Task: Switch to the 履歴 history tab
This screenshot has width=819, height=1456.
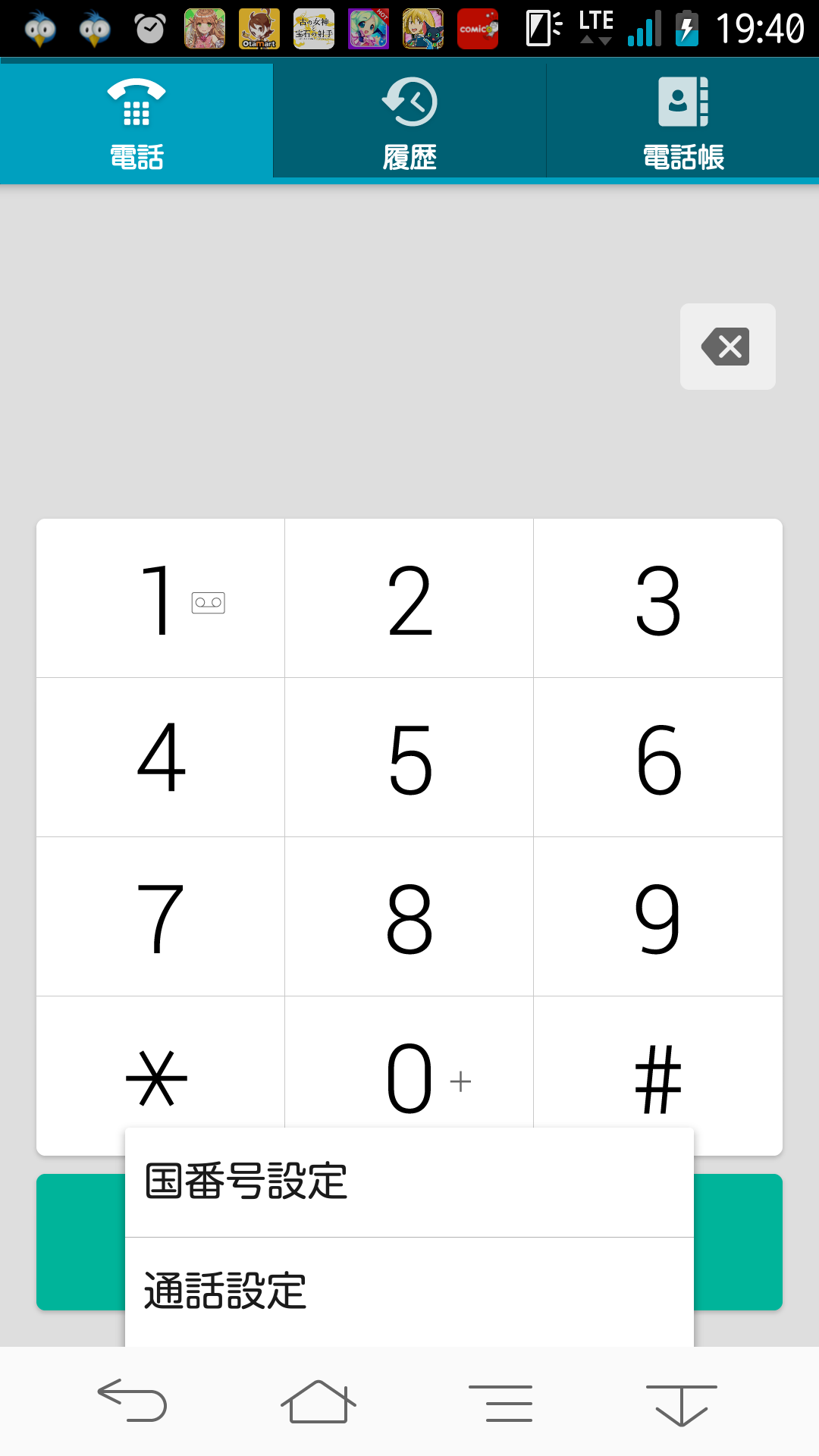Action: (409, 121)
